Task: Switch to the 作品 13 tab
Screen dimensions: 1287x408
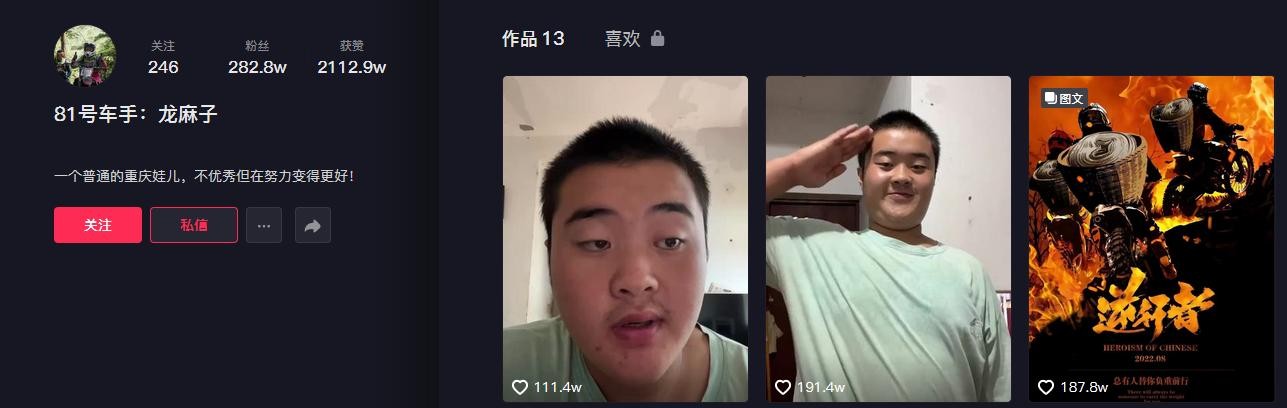Action: click(x=533, y=39)
